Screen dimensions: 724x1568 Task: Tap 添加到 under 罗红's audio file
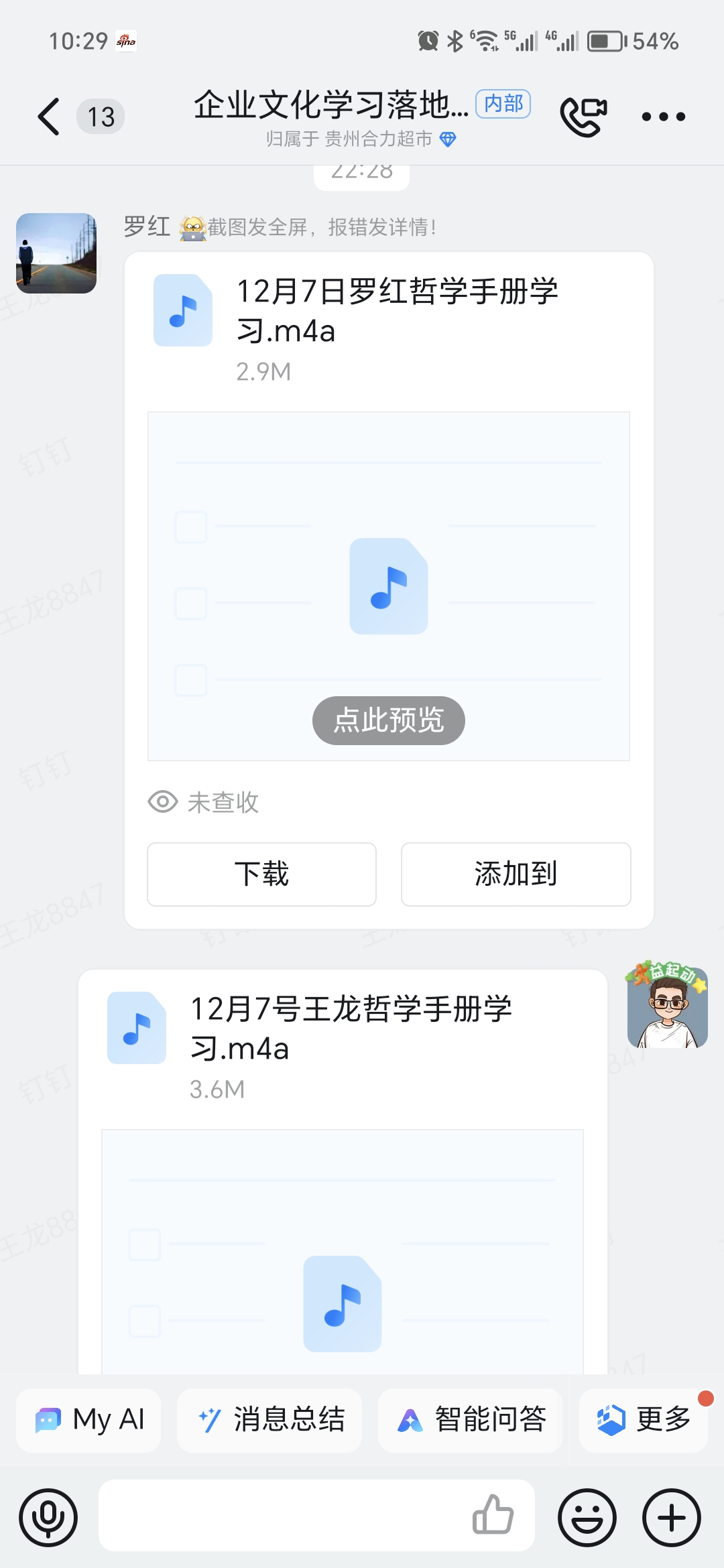coord(516,874)
